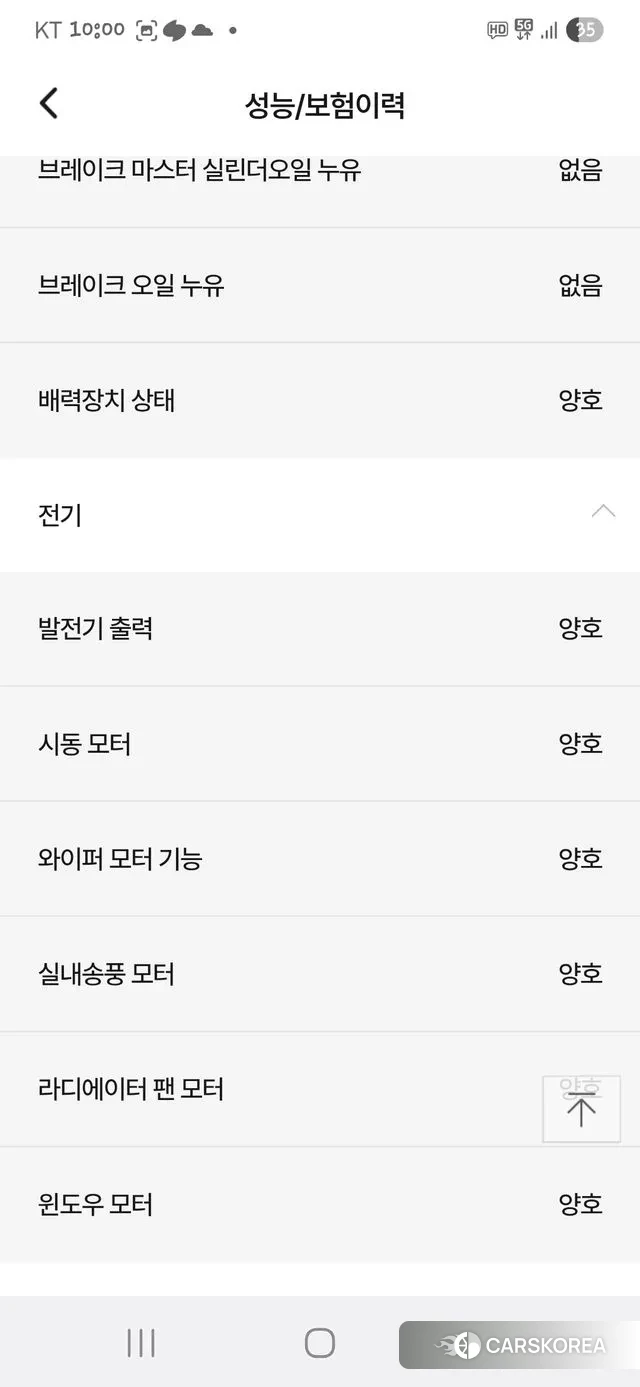Tap the scroll-to-top arrow button
Viewport: 640px width, 1387px height.
[x=581, y=1109]
